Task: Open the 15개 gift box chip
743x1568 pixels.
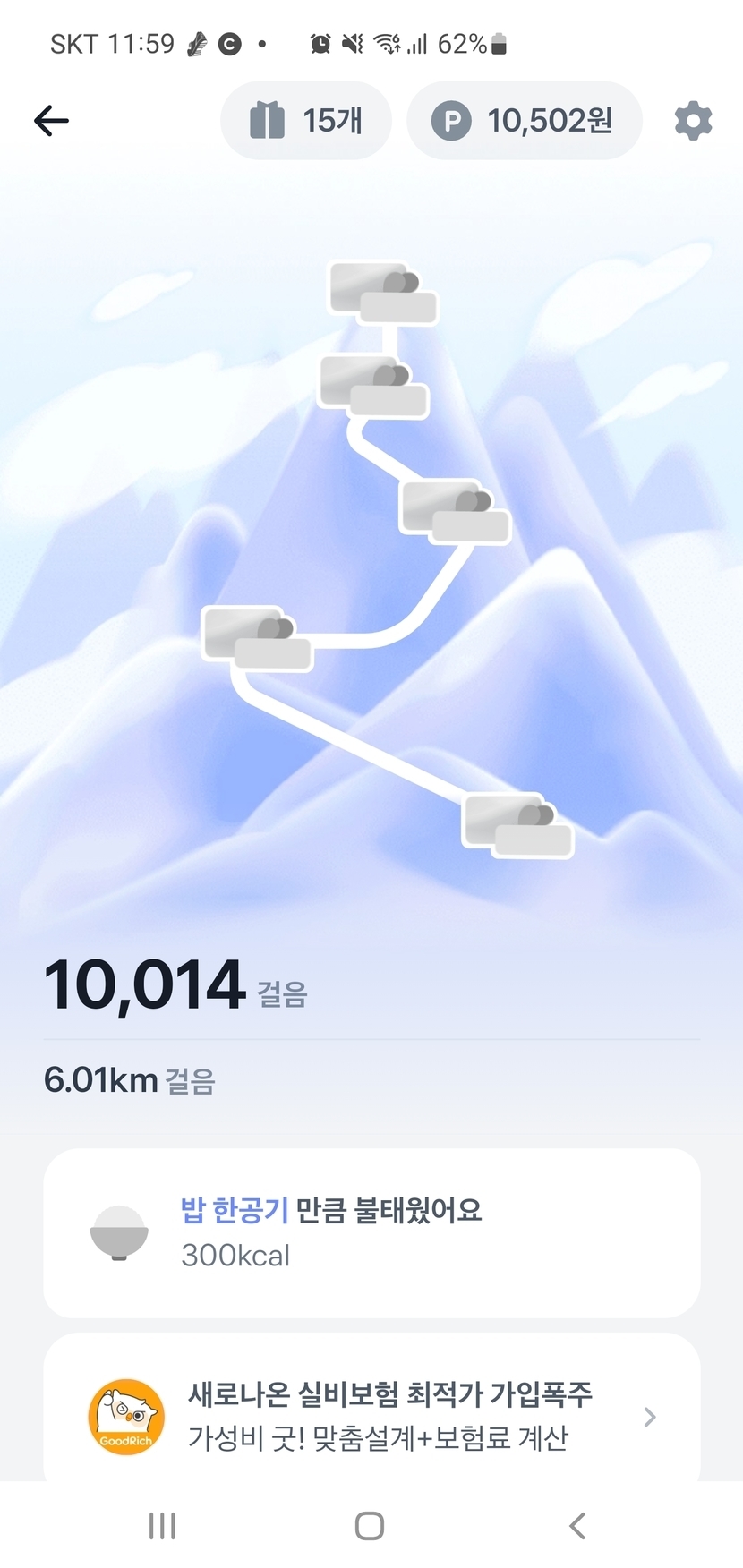Action: tap(306, 121)
